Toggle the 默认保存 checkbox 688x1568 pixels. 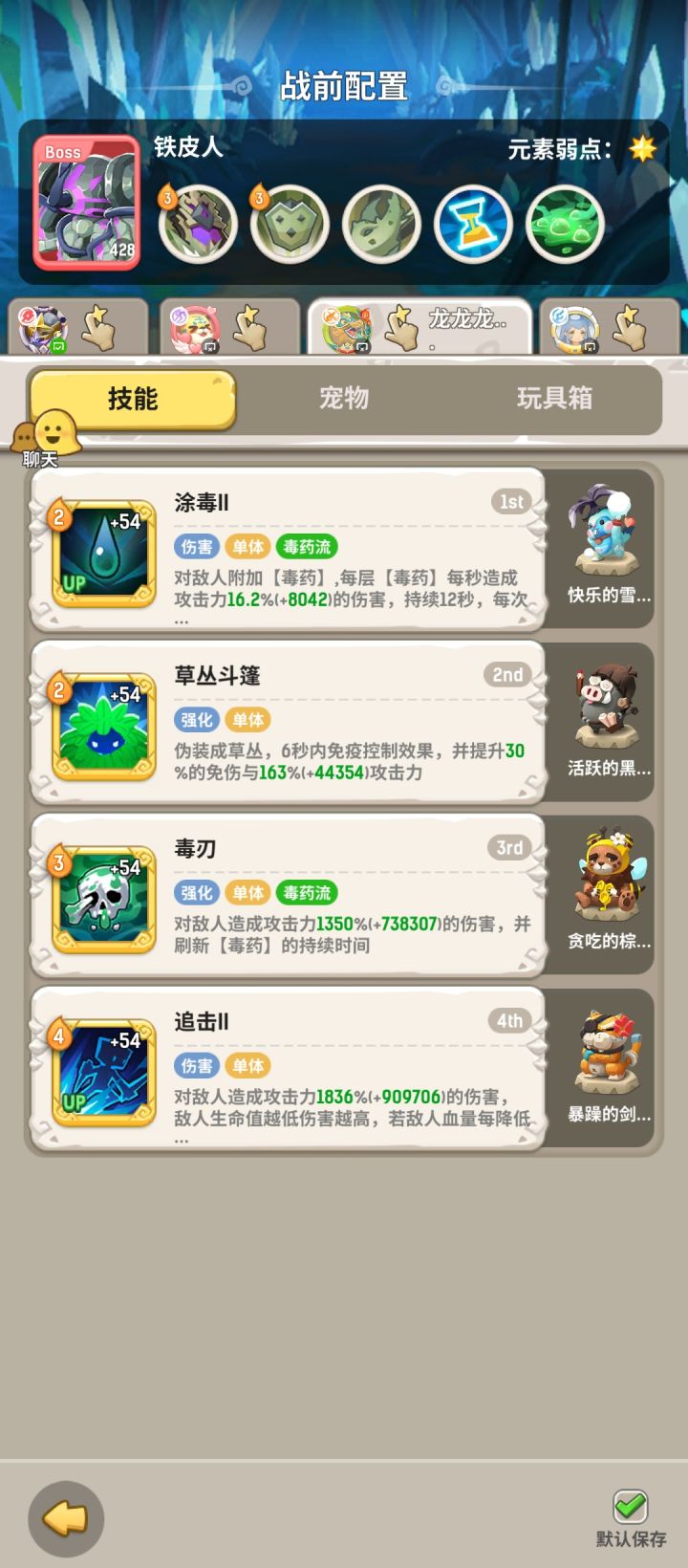point(628,1499)
